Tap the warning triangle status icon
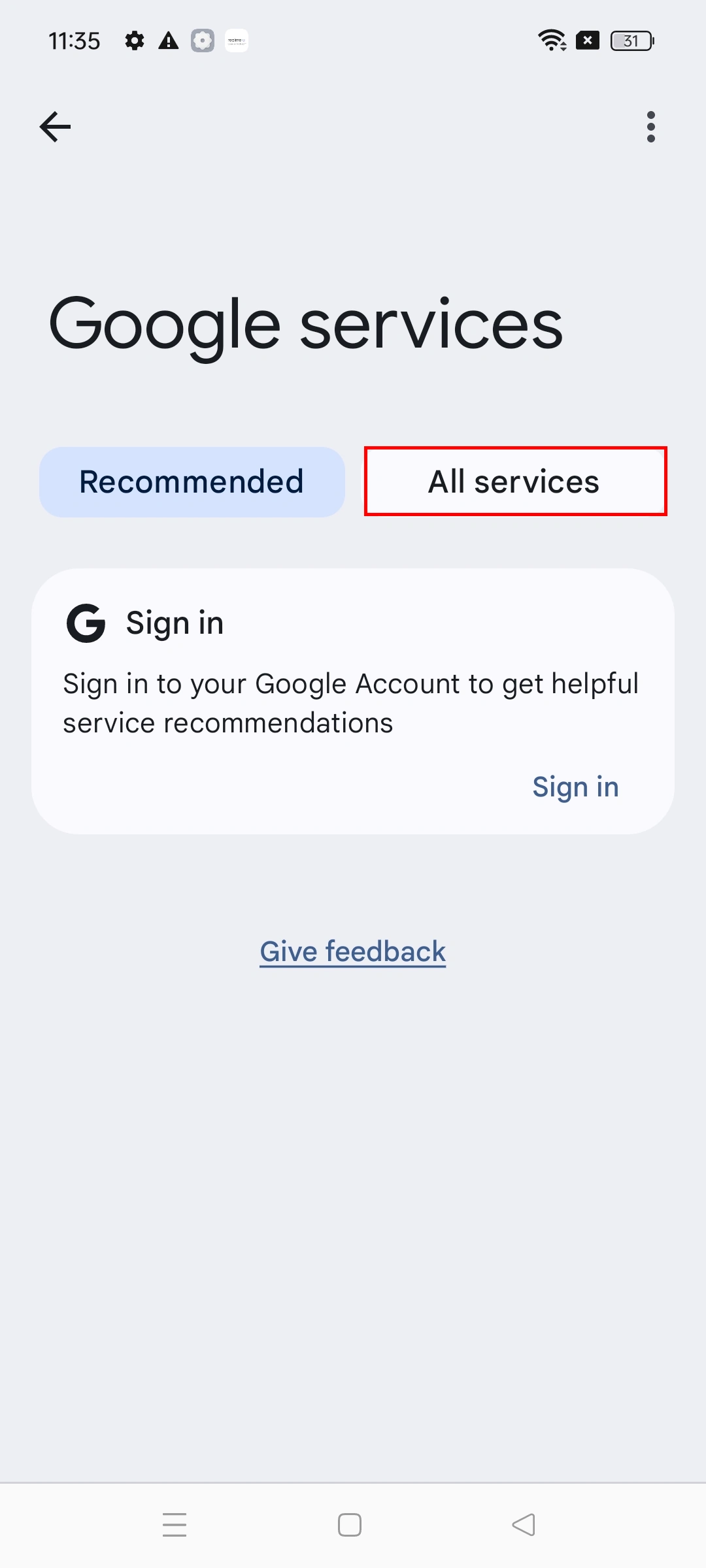The width and height of the screenshot is (706, 1568). click(169, 41)
